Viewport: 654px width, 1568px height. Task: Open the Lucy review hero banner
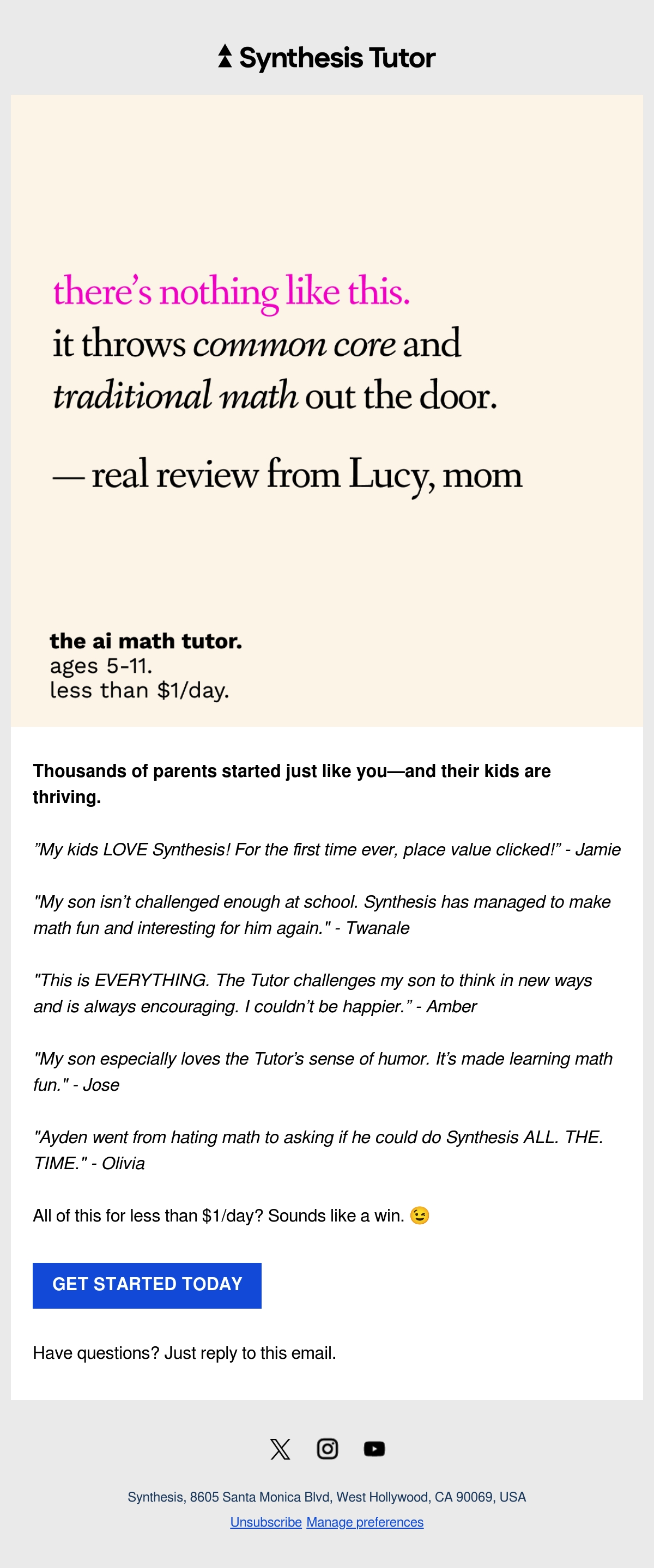327,410
